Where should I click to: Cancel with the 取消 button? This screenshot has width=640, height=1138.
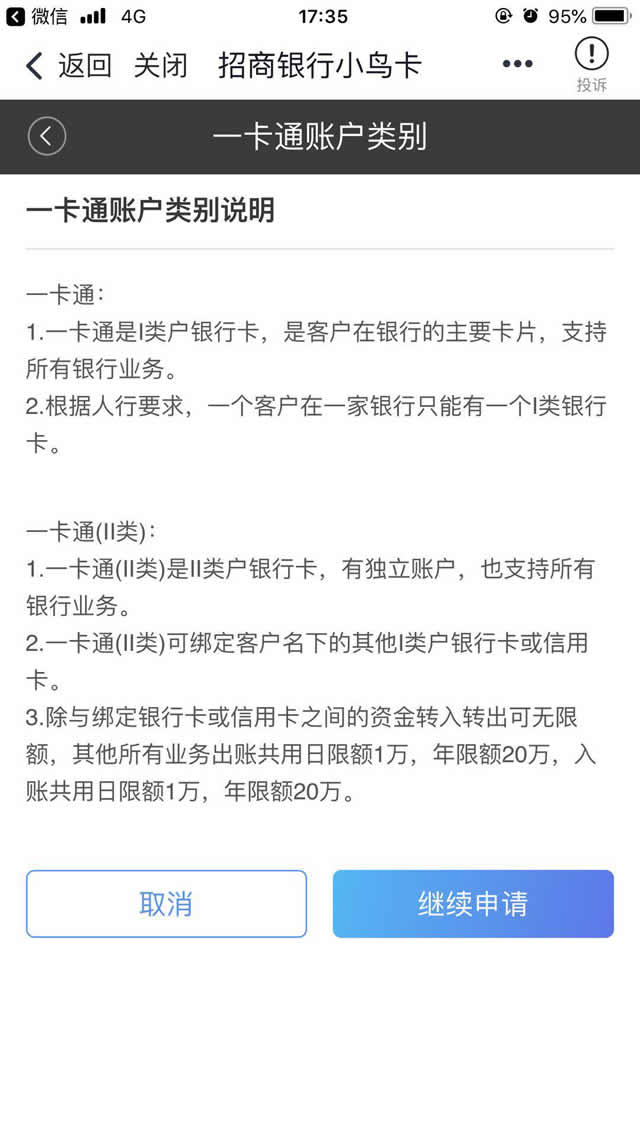(166, 904)
